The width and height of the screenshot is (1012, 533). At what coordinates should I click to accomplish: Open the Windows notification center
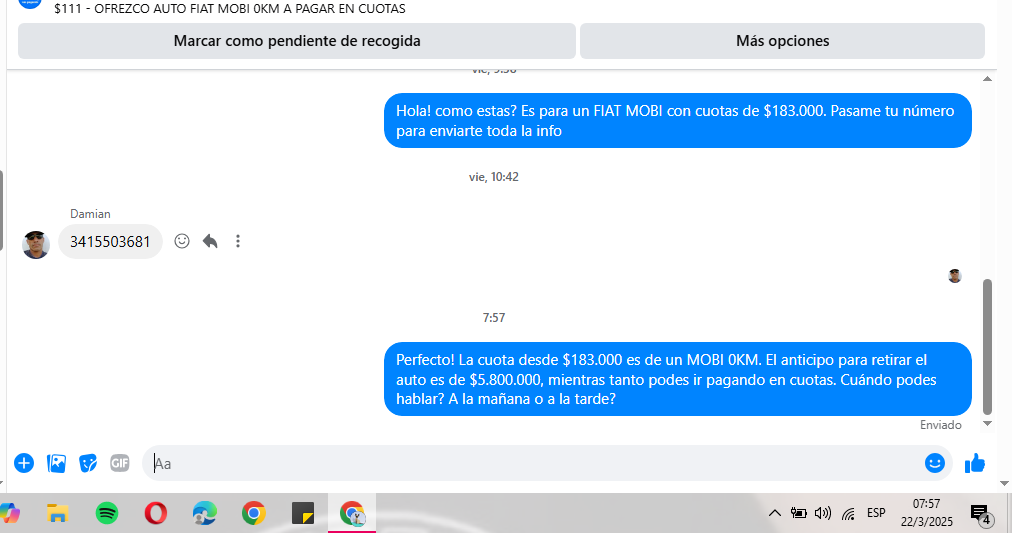pyautogui.click(x=980, y=514)
